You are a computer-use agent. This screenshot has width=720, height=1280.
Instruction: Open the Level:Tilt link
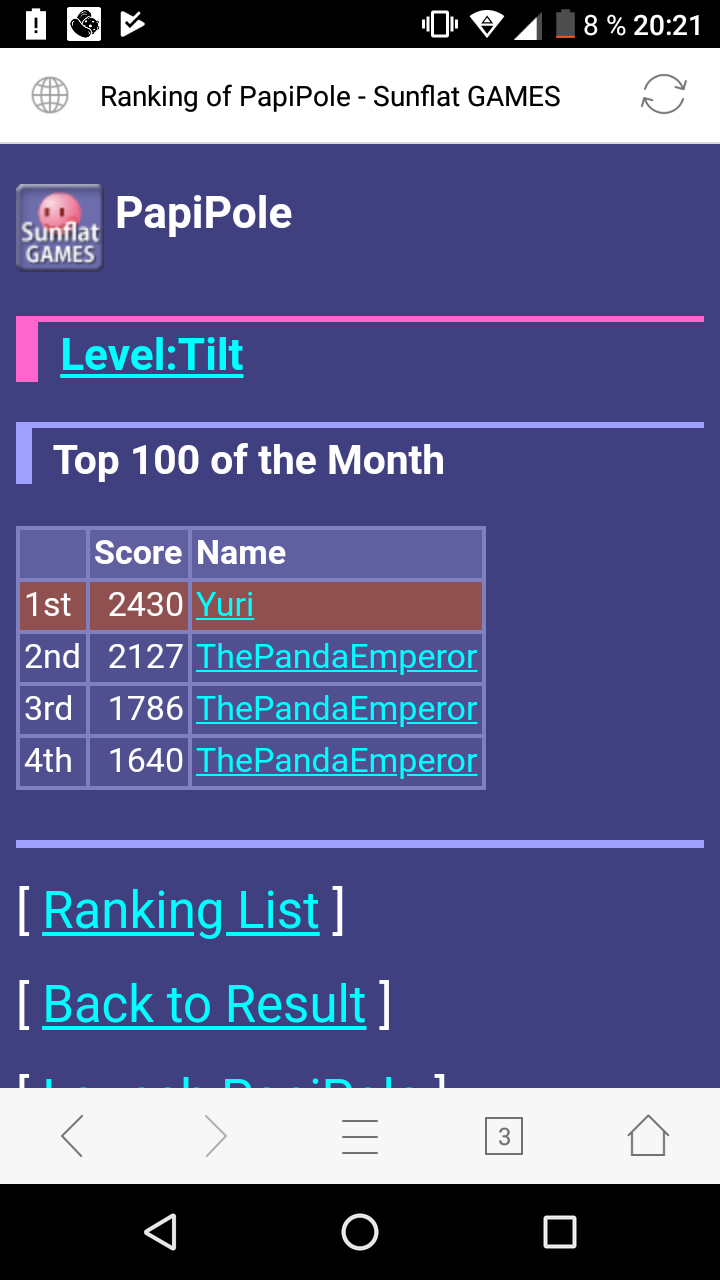coord(152,355)
